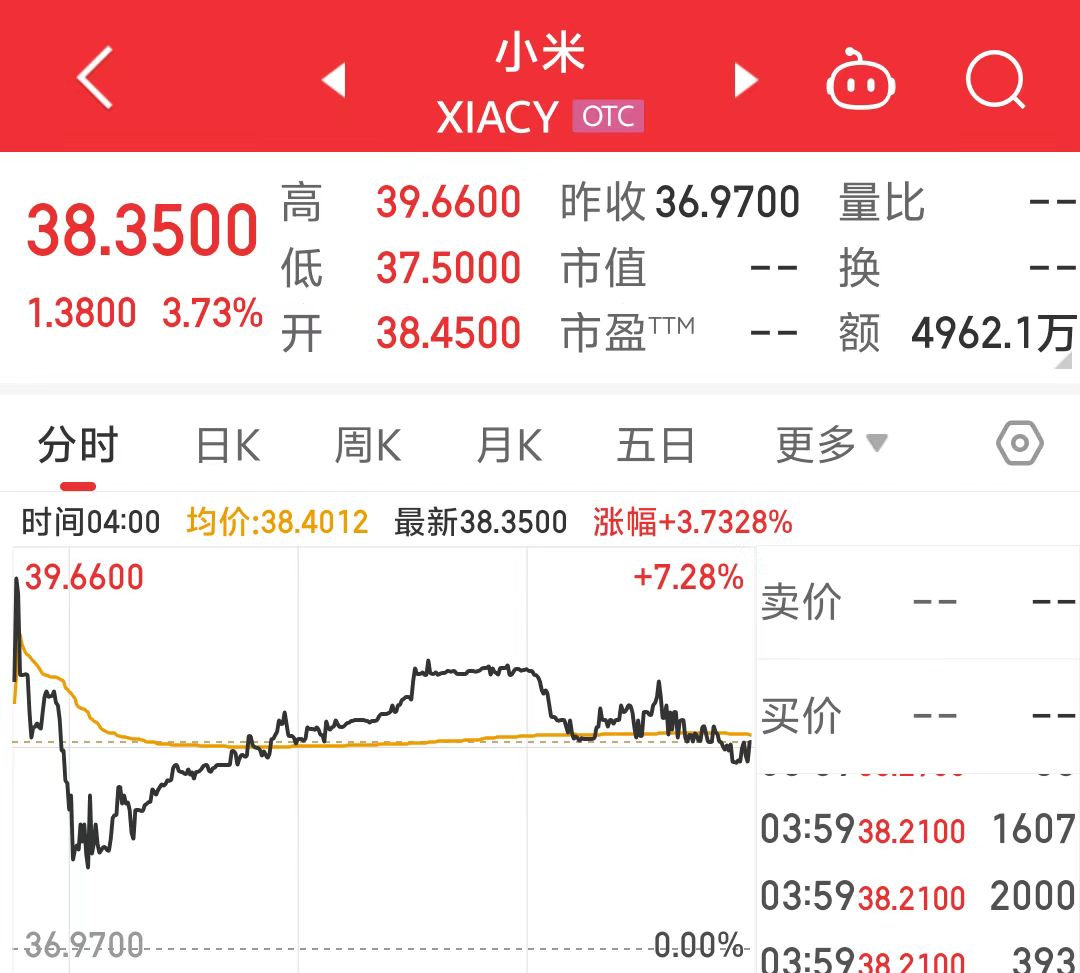Switch to the 周K chart
The height and width of the screenshot is (973, 1080).
tap(368, 445)
